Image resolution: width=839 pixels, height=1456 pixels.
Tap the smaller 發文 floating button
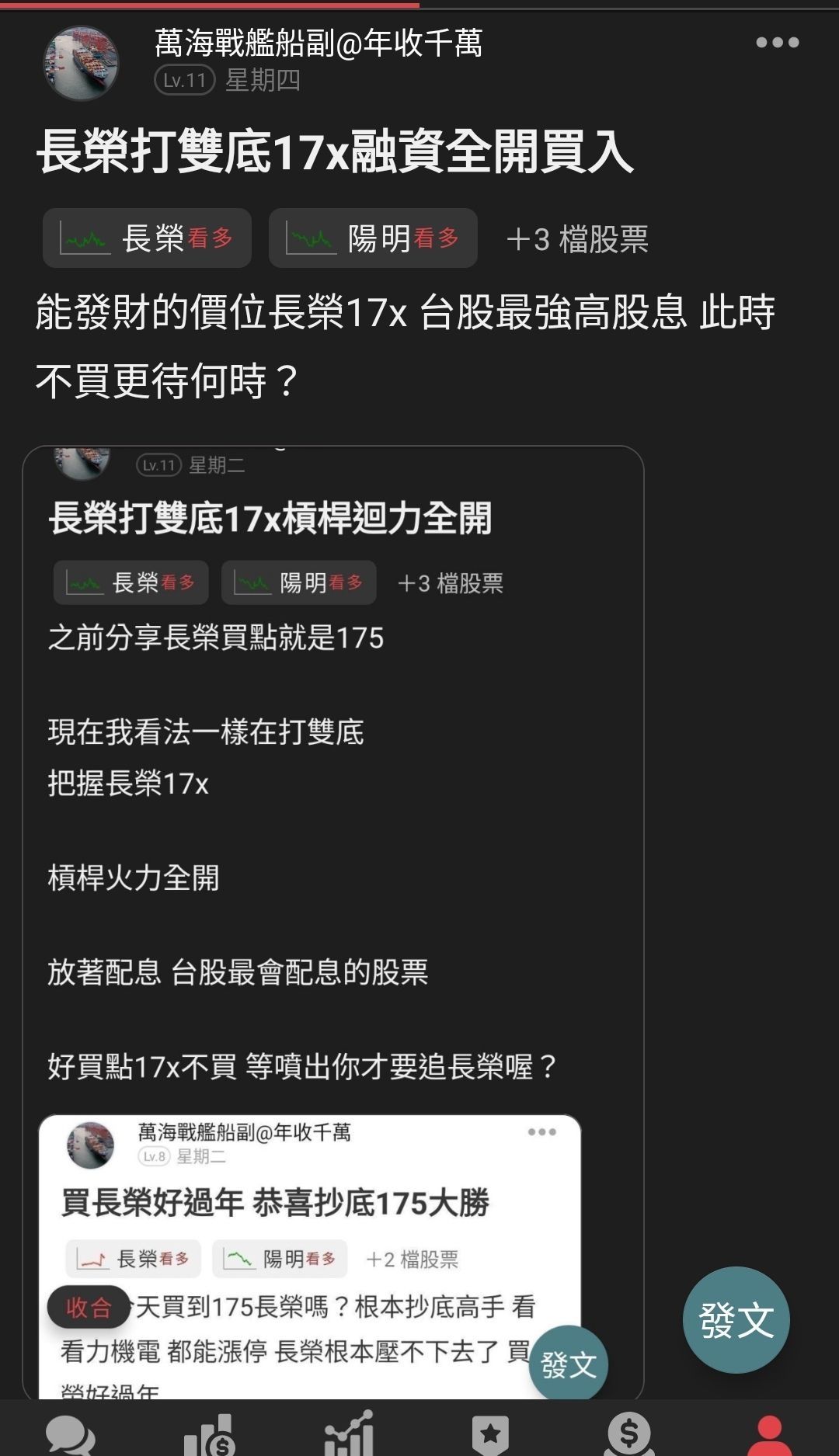pos(567,1364)
